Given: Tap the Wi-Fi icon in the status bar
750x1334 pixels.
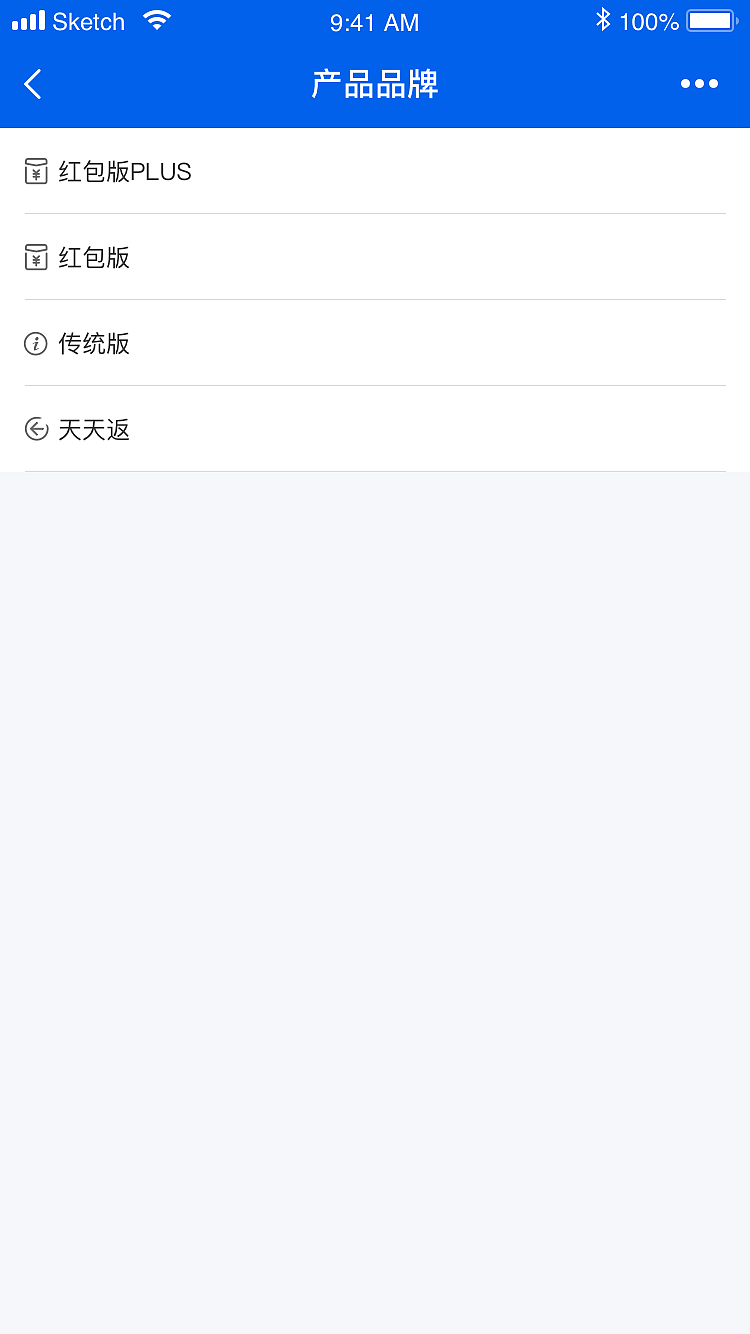Looking at the screenshot, I should point(155,18).
